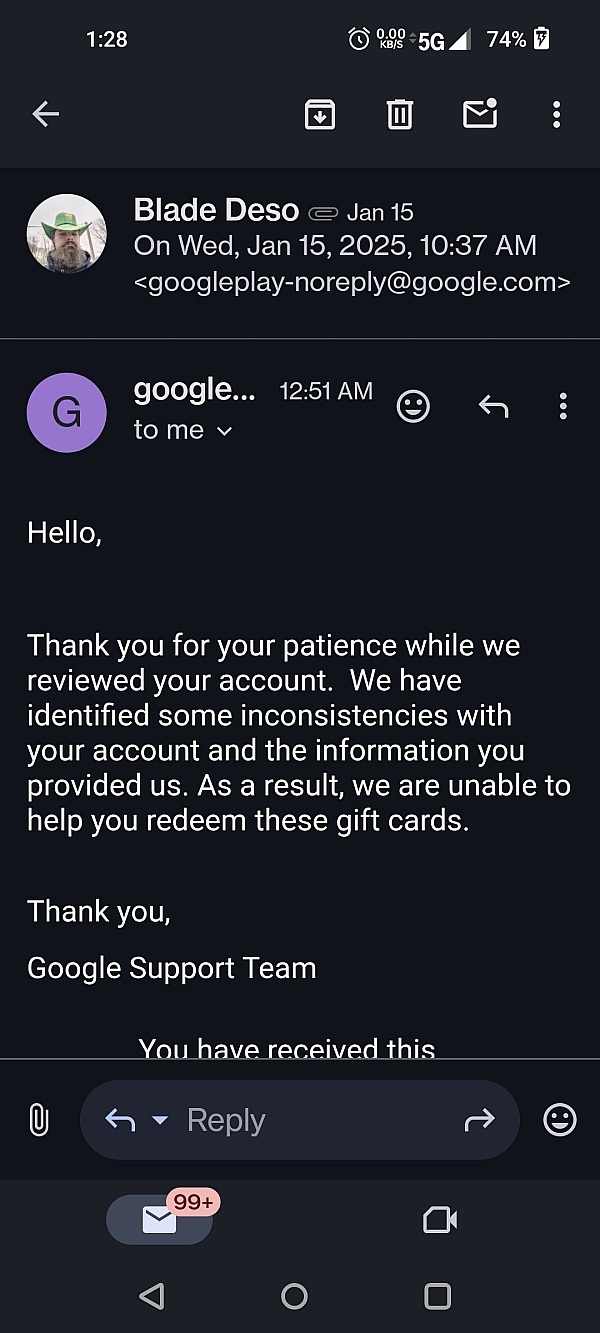This screenshot has width=600, height=1333.
Task: Open the top bar overflow menu
Action: tap(557, 115)
